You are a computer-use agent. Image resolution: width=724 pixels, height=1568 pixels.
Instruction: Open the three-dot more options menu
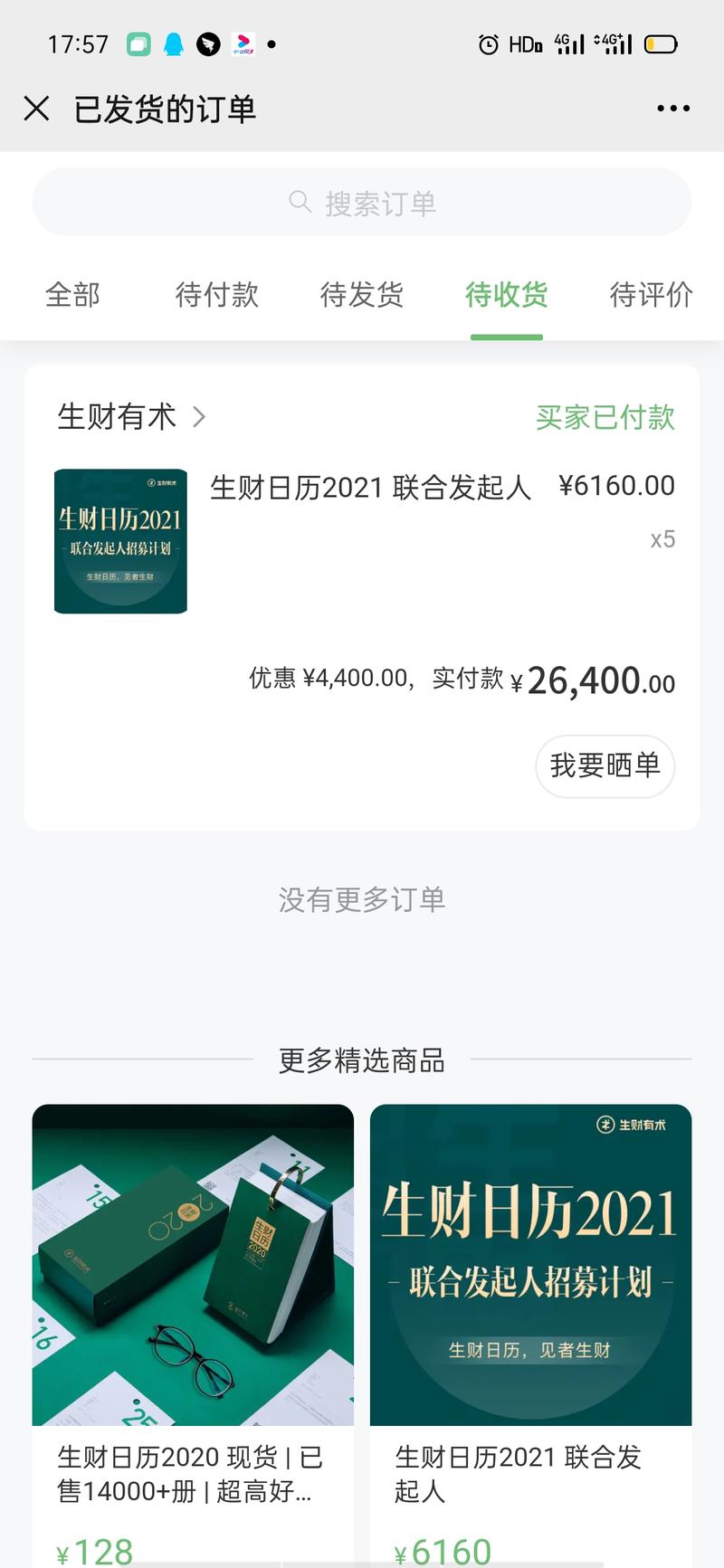coord(672,108)
